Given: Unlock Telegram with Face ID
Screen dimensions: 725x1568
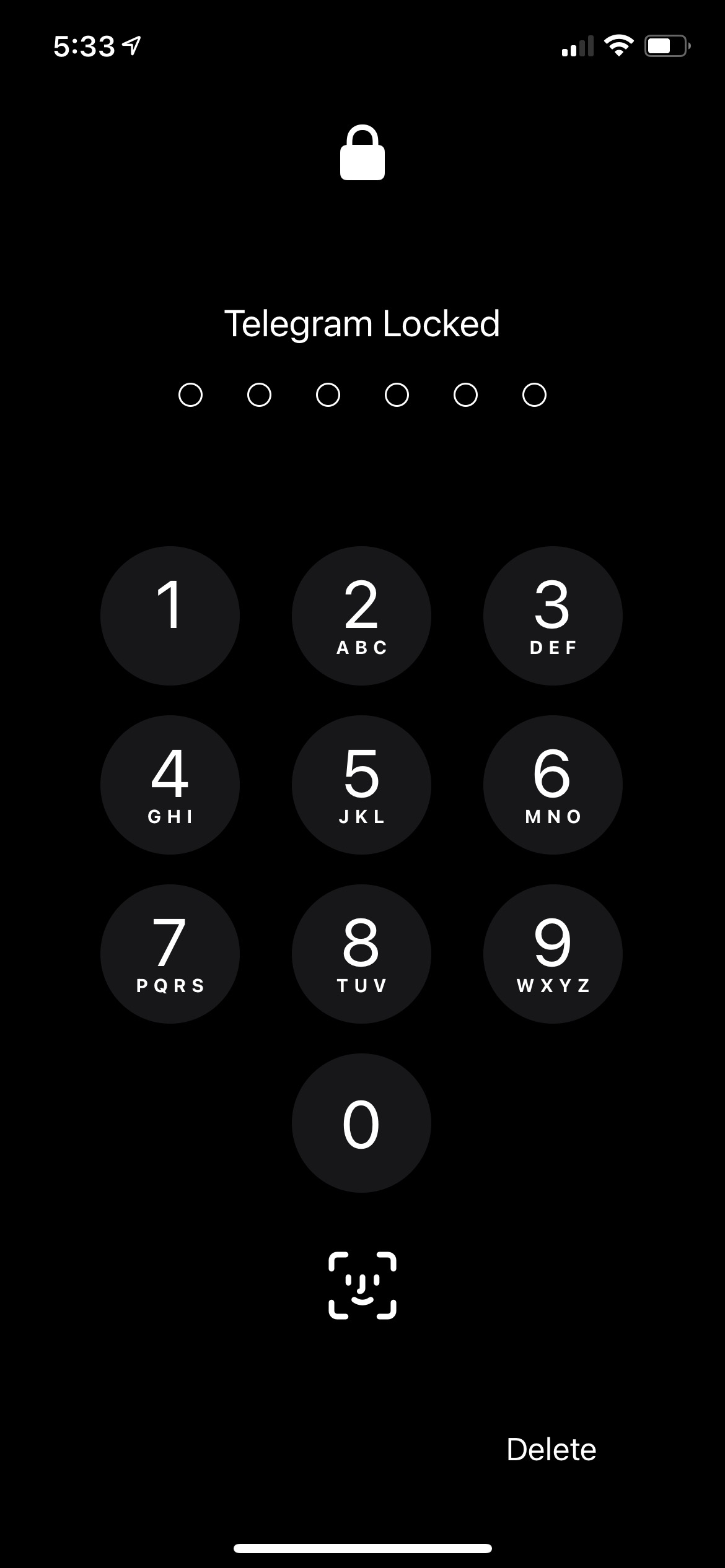Looking at the screenshot, I should click(x=362, y=1286).
